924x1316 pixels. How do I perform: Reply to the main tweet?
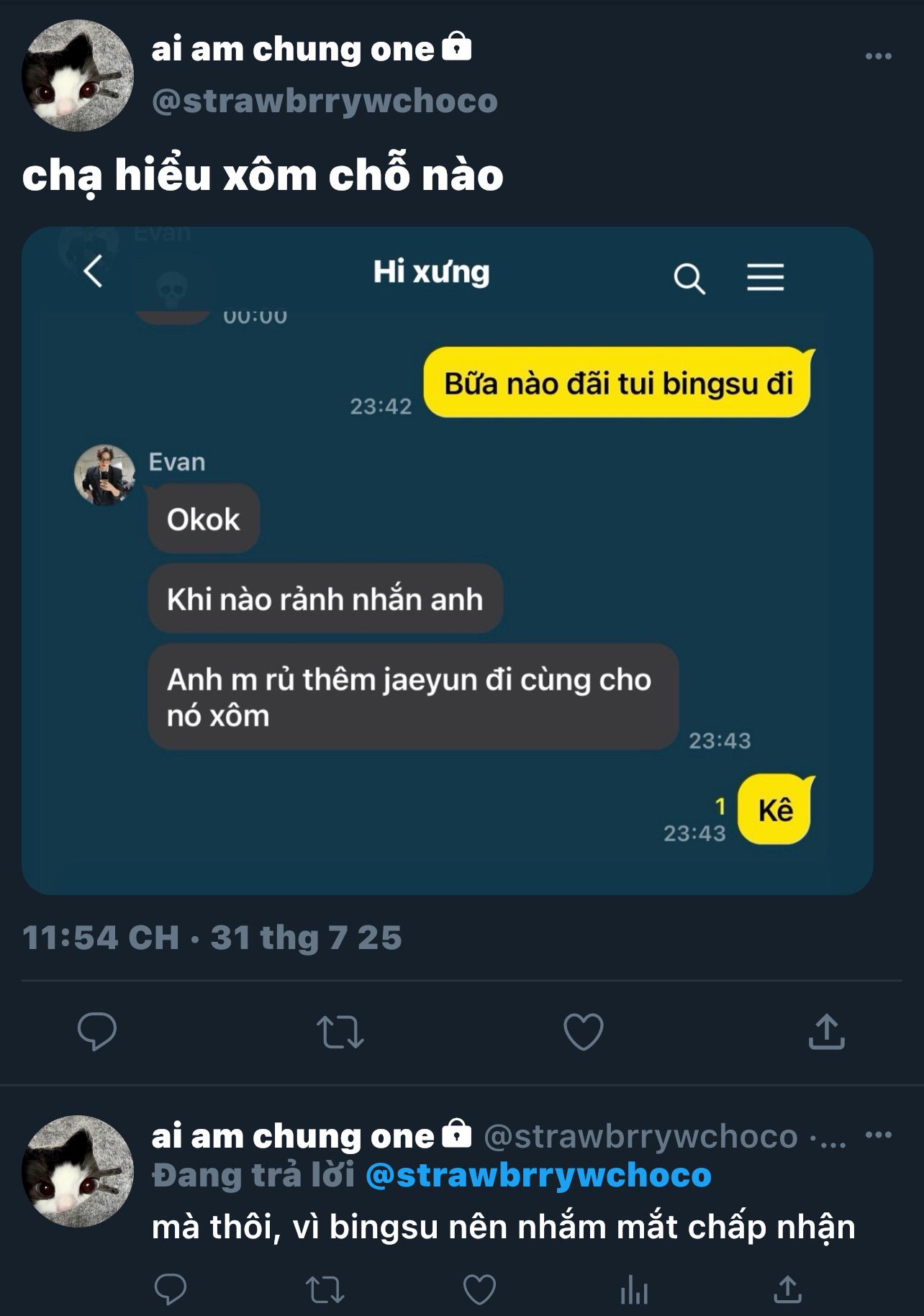(97, 1031)
